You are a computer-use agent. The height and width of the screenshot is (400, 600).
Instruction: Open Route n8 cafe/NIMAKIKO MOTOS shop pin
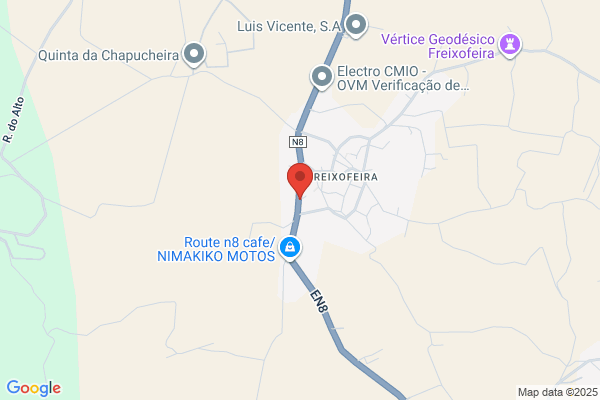290,249
